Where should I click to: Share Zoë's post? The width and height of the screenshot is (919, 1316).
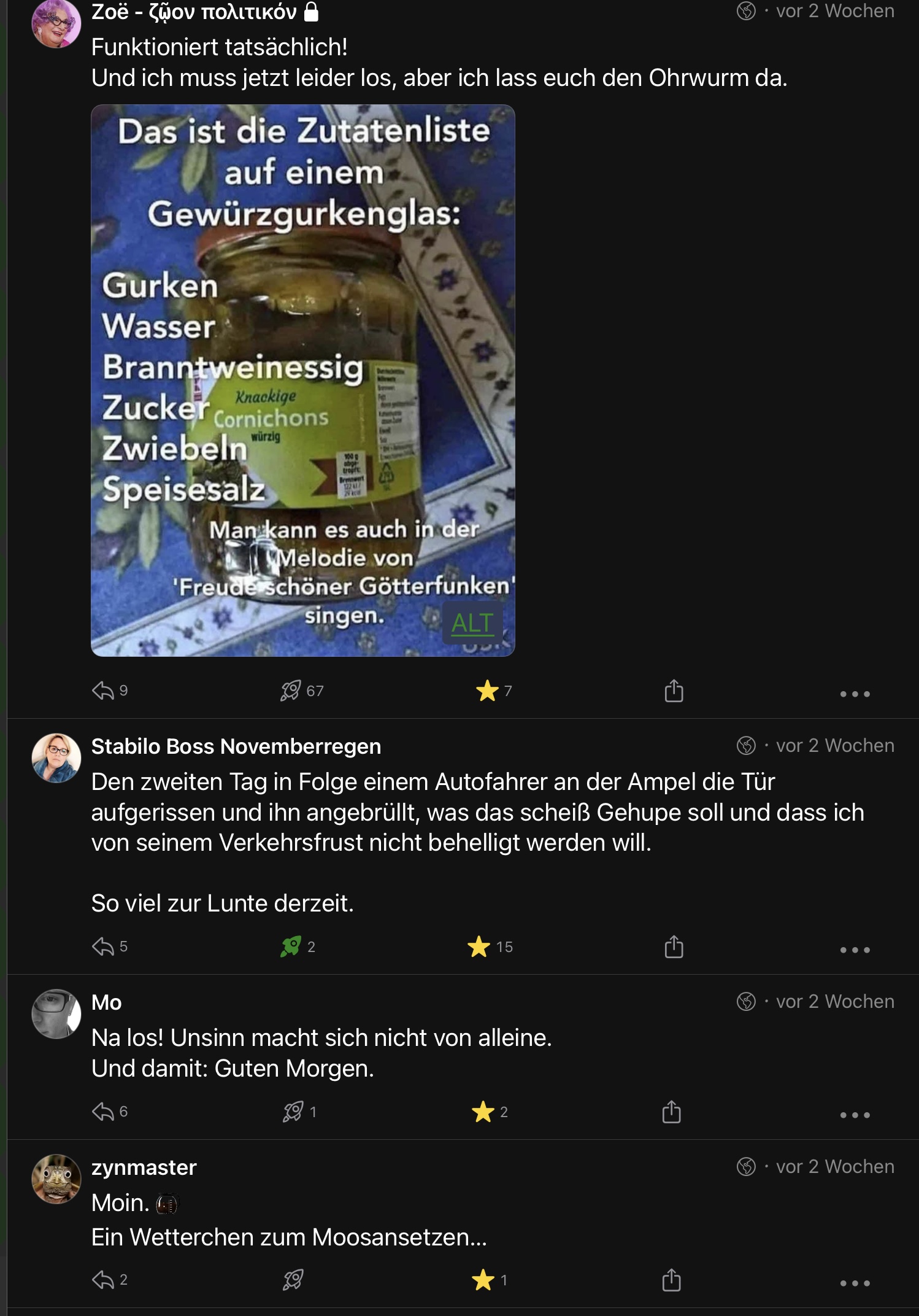point(674,691)
